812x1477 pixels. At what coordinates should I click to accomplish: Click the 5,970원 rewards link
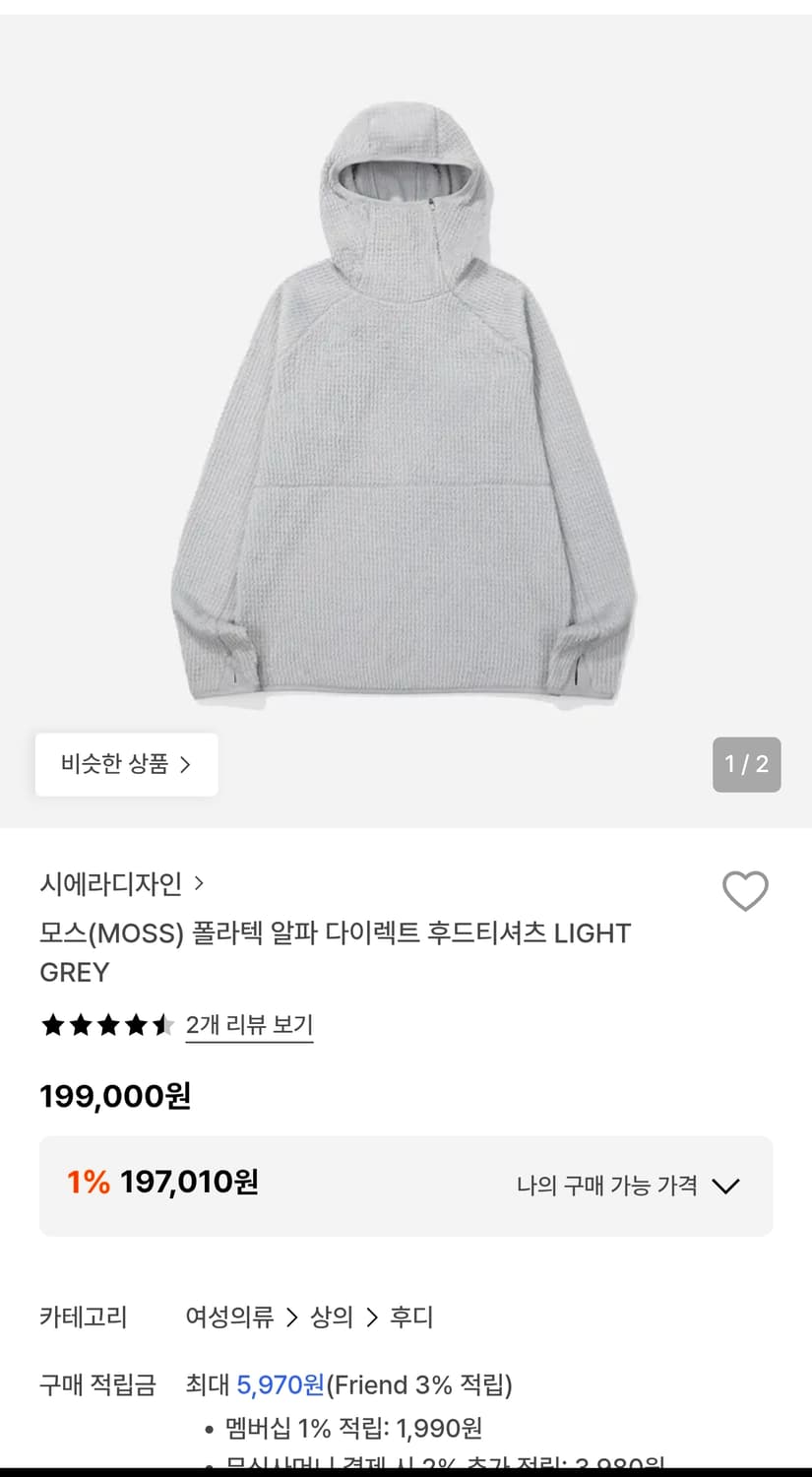pyautogui.click(x=279, y=1385)
